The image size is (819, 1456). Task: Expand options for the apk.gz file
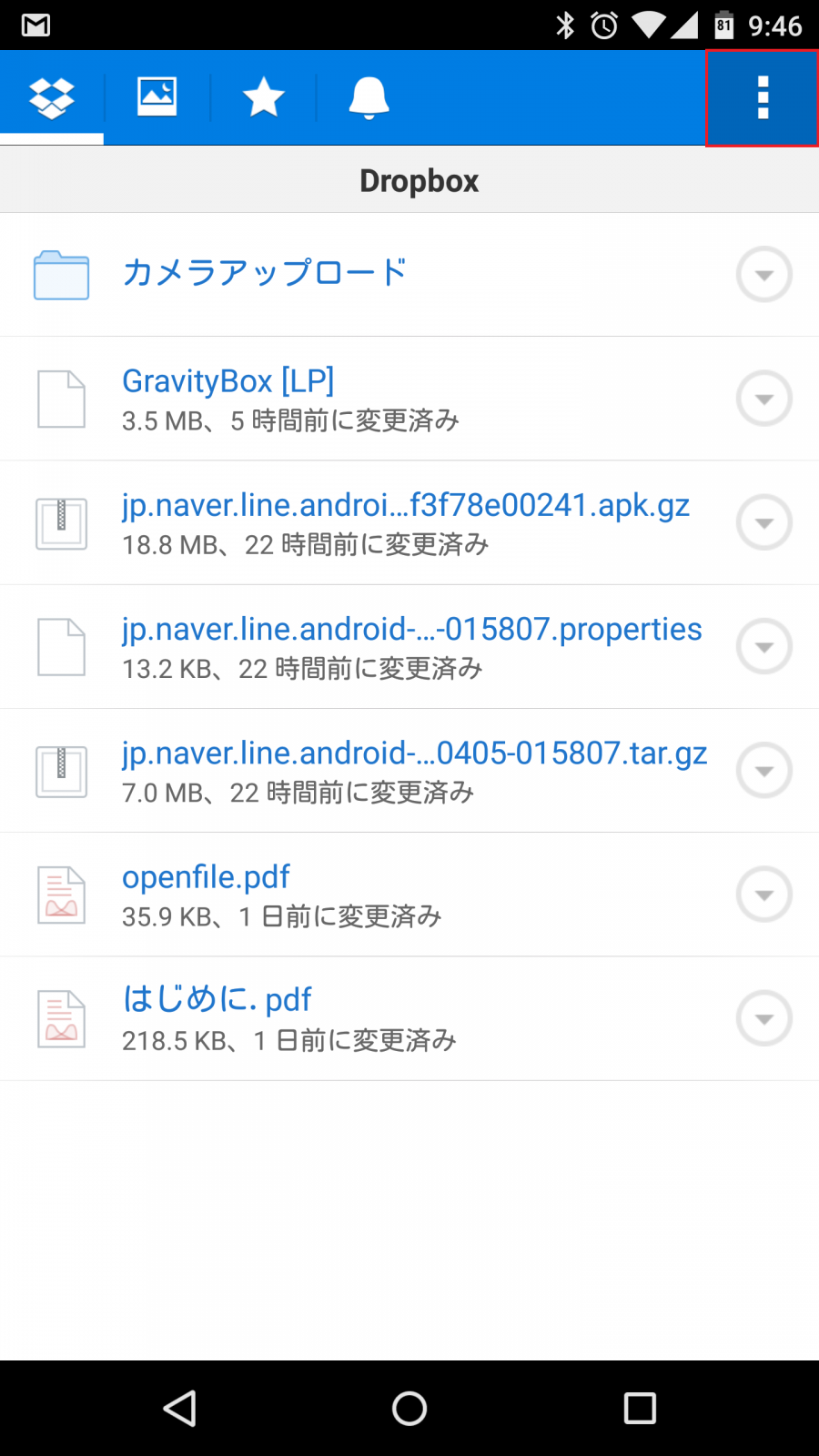763,522
